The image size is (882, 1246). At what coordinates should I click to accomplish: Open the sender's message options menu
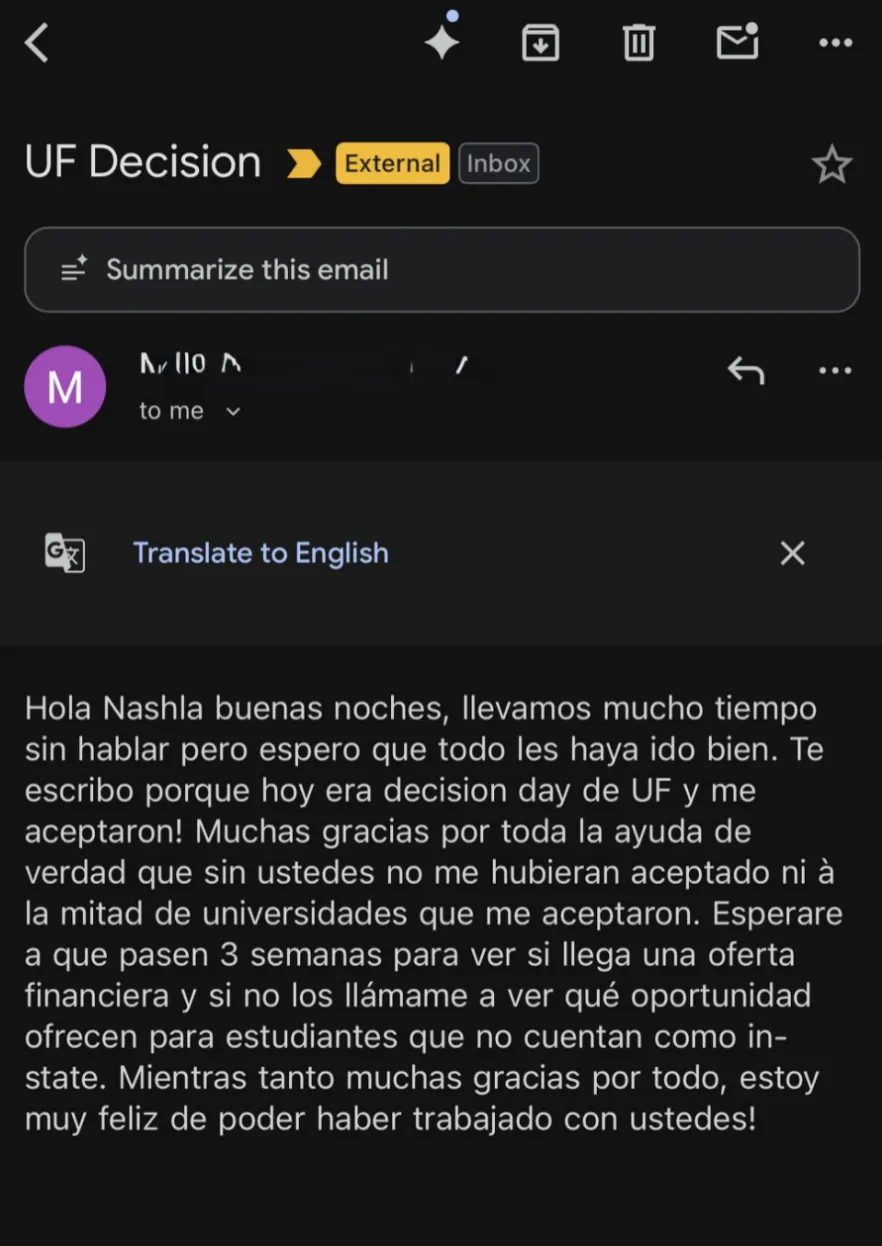835,372
